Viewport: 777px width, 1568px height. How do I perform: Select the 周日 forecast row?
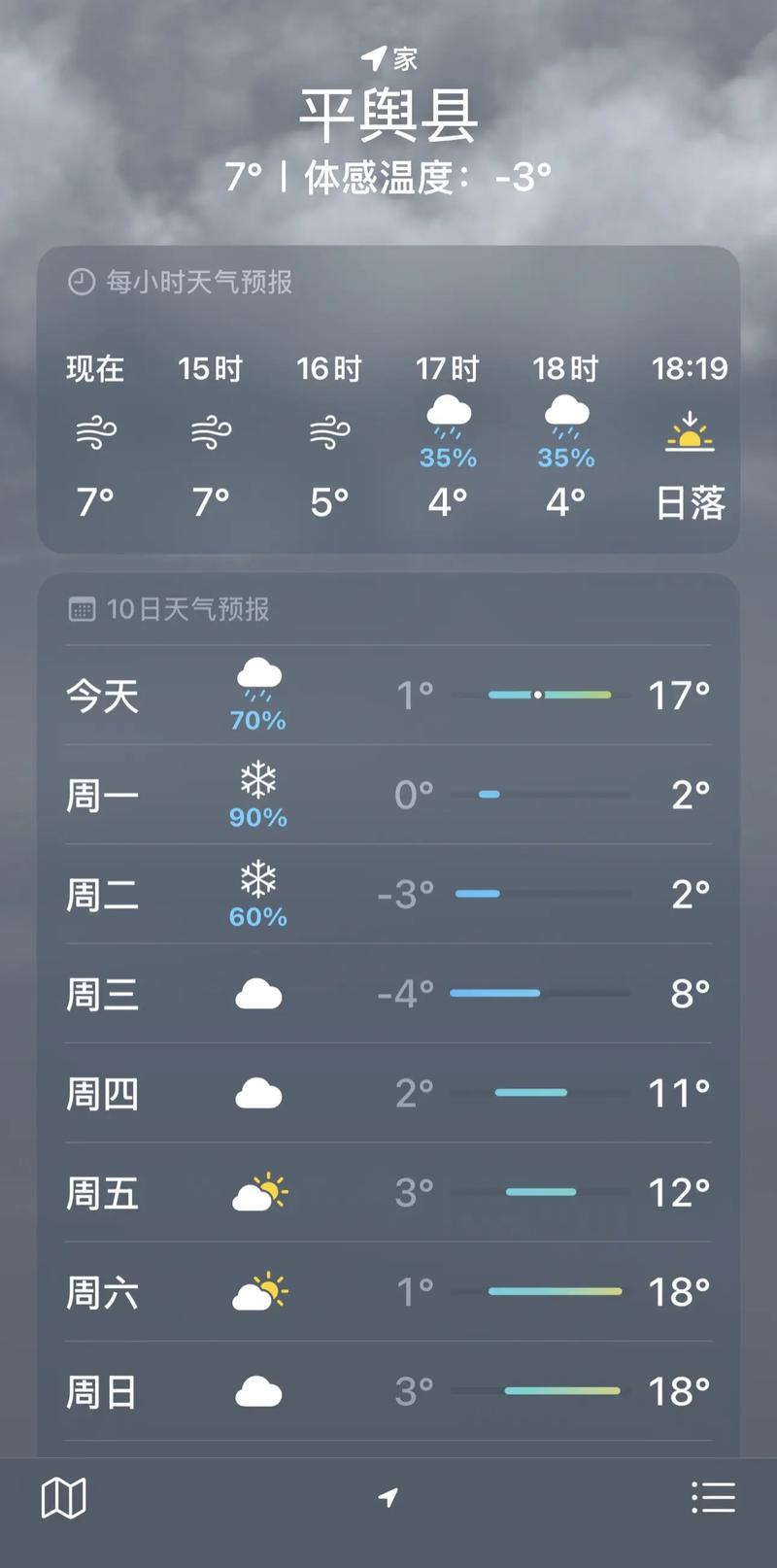pyautogui.click(x=388, y=1391)
